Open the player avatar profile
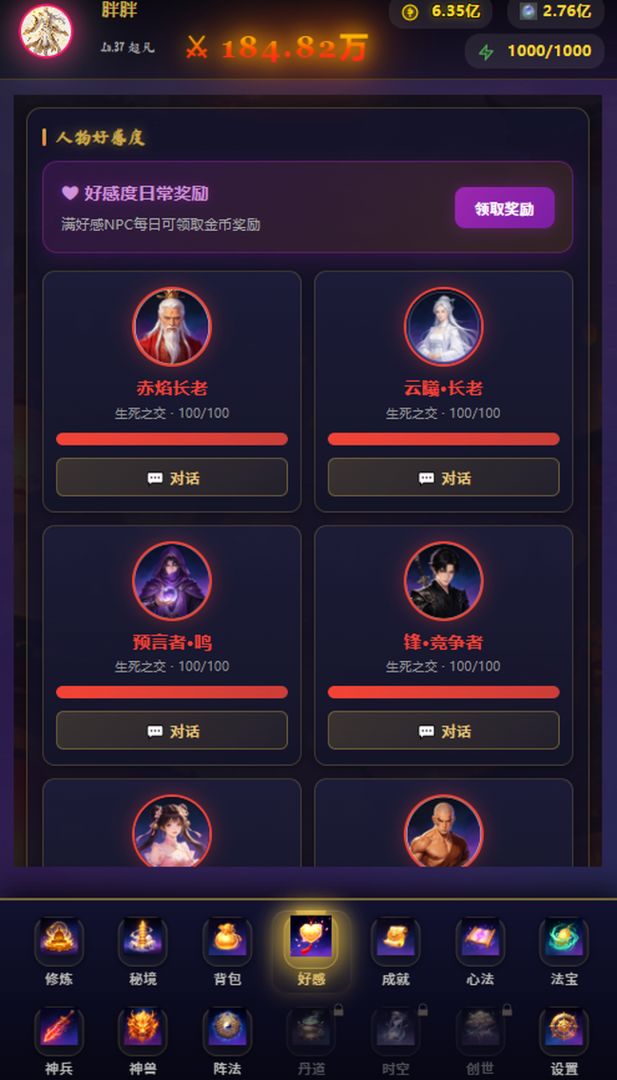 [46, 31]
